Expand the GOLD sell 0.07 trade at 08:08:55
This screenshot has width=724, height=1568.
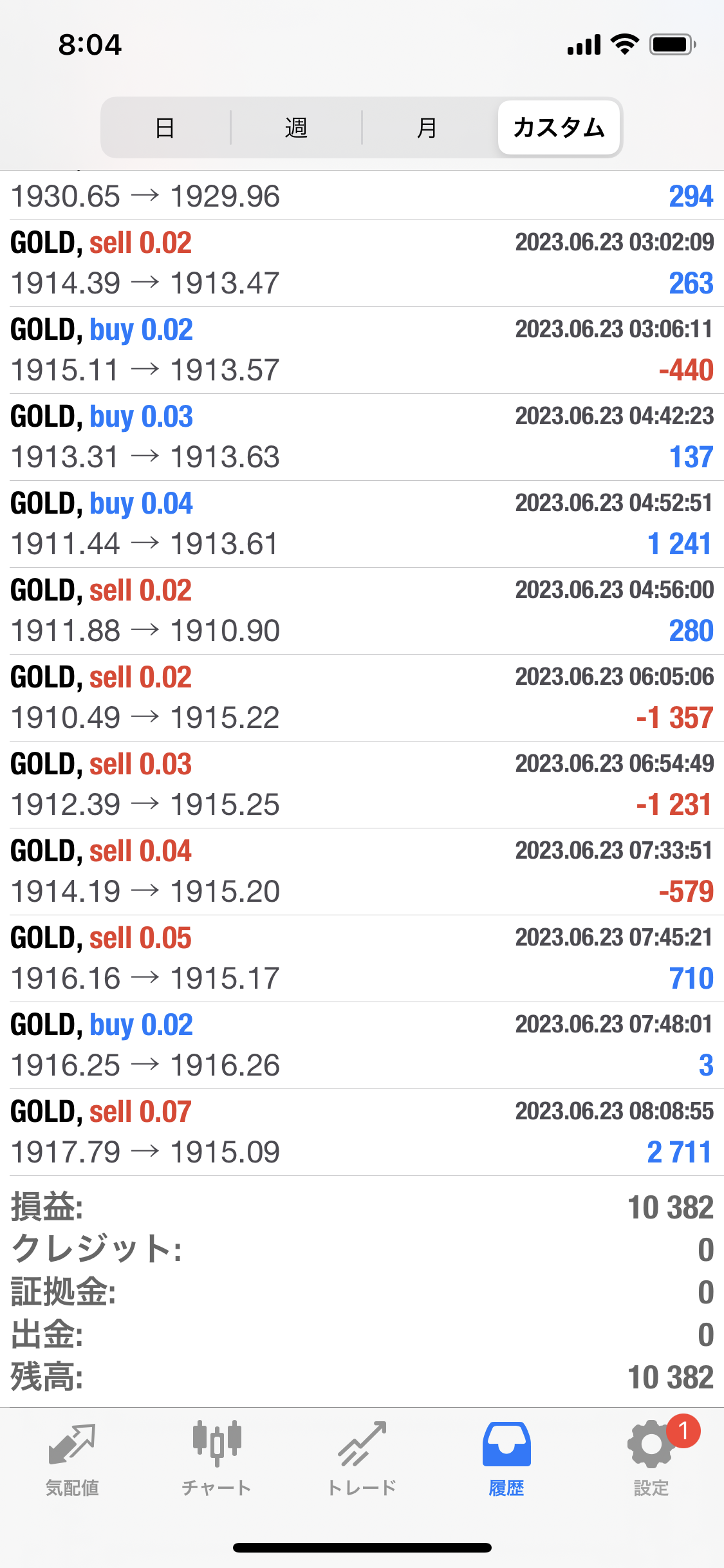[362, 1132]
